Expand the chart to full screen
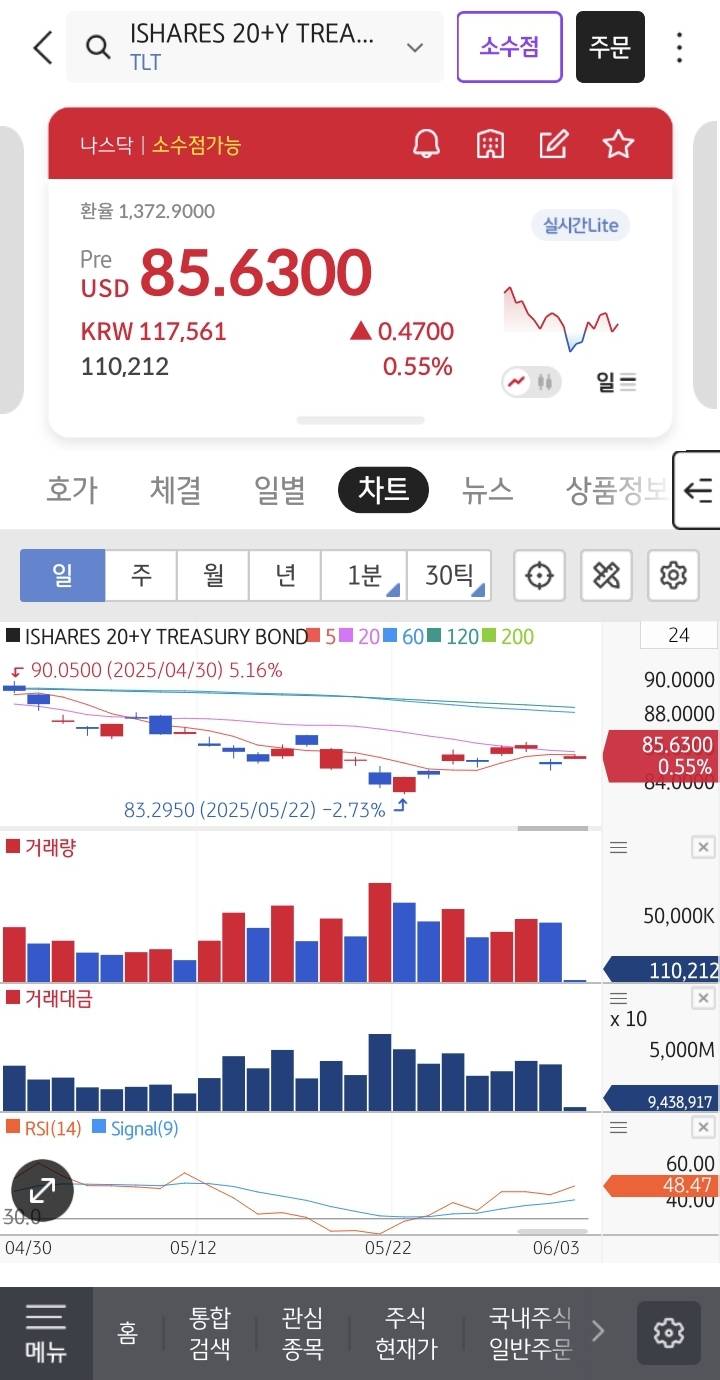 pos(42,1191)
